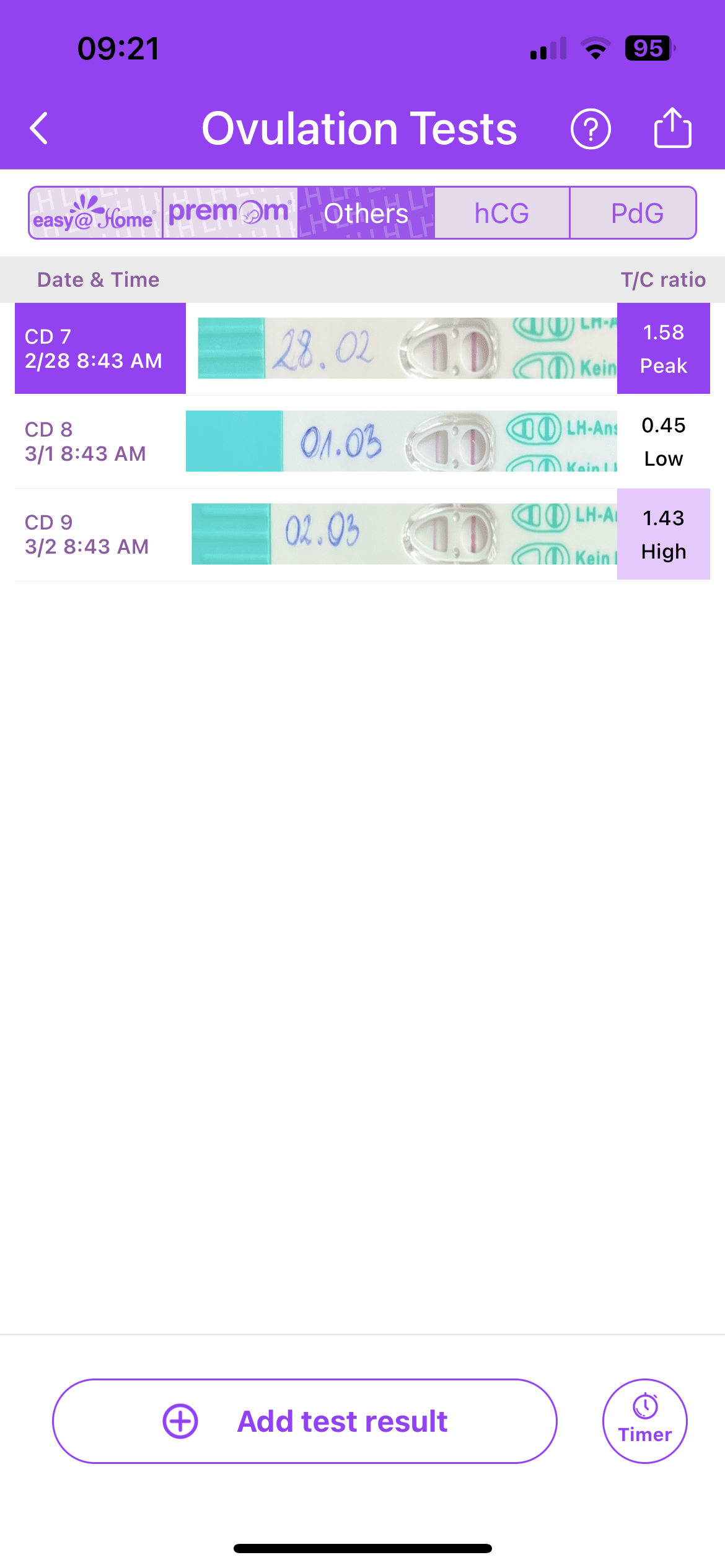Open the CD 8 test result row
This screenshot has width=725, height=1568.
tap(362, 442)
